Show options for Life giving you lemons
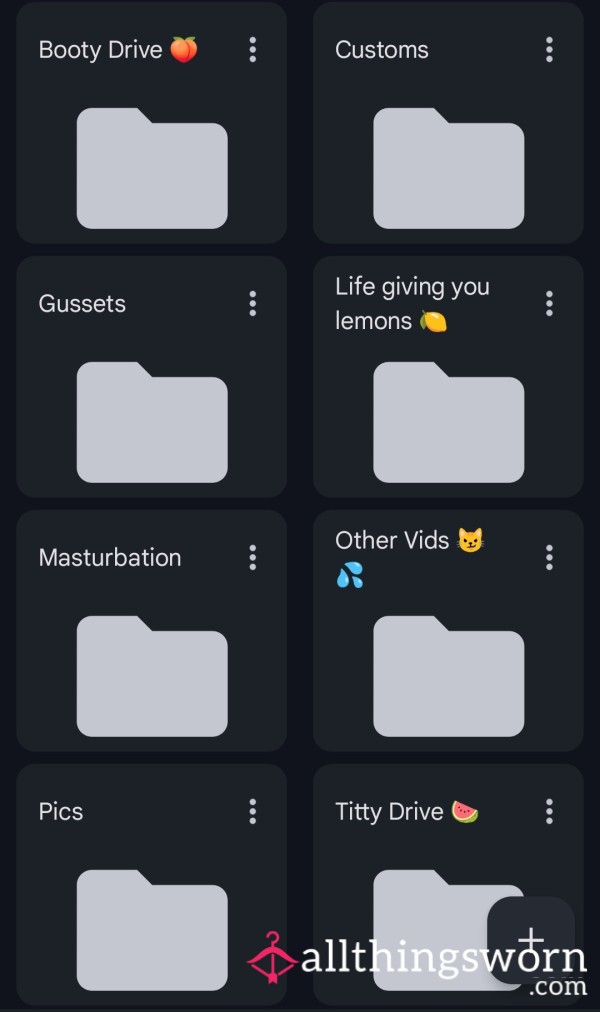 [x=549, y=303]
